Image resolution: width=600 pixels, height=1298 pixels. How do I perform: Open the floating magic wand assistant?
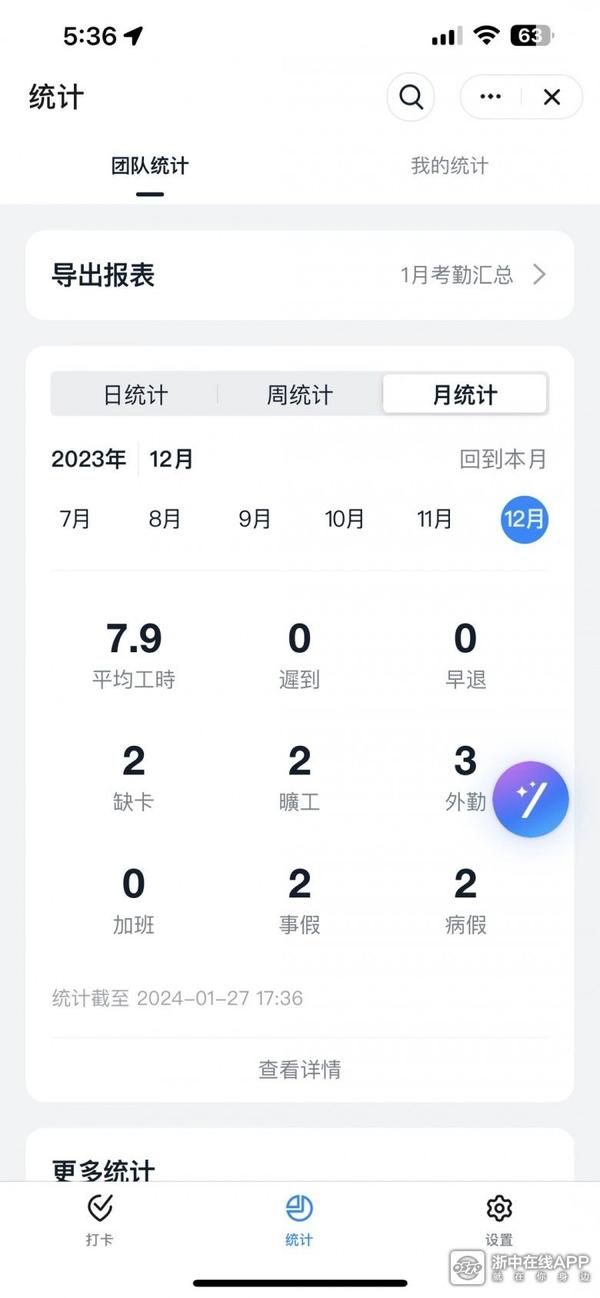pos(530,799)
